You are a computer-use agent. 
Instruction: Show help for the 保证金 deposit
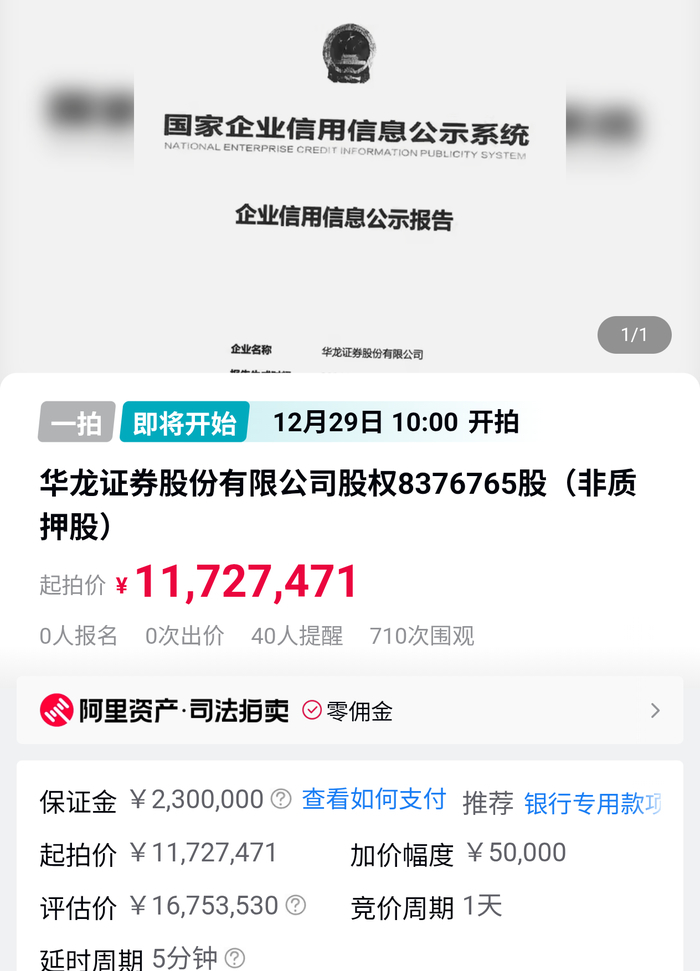pos(282,799)
